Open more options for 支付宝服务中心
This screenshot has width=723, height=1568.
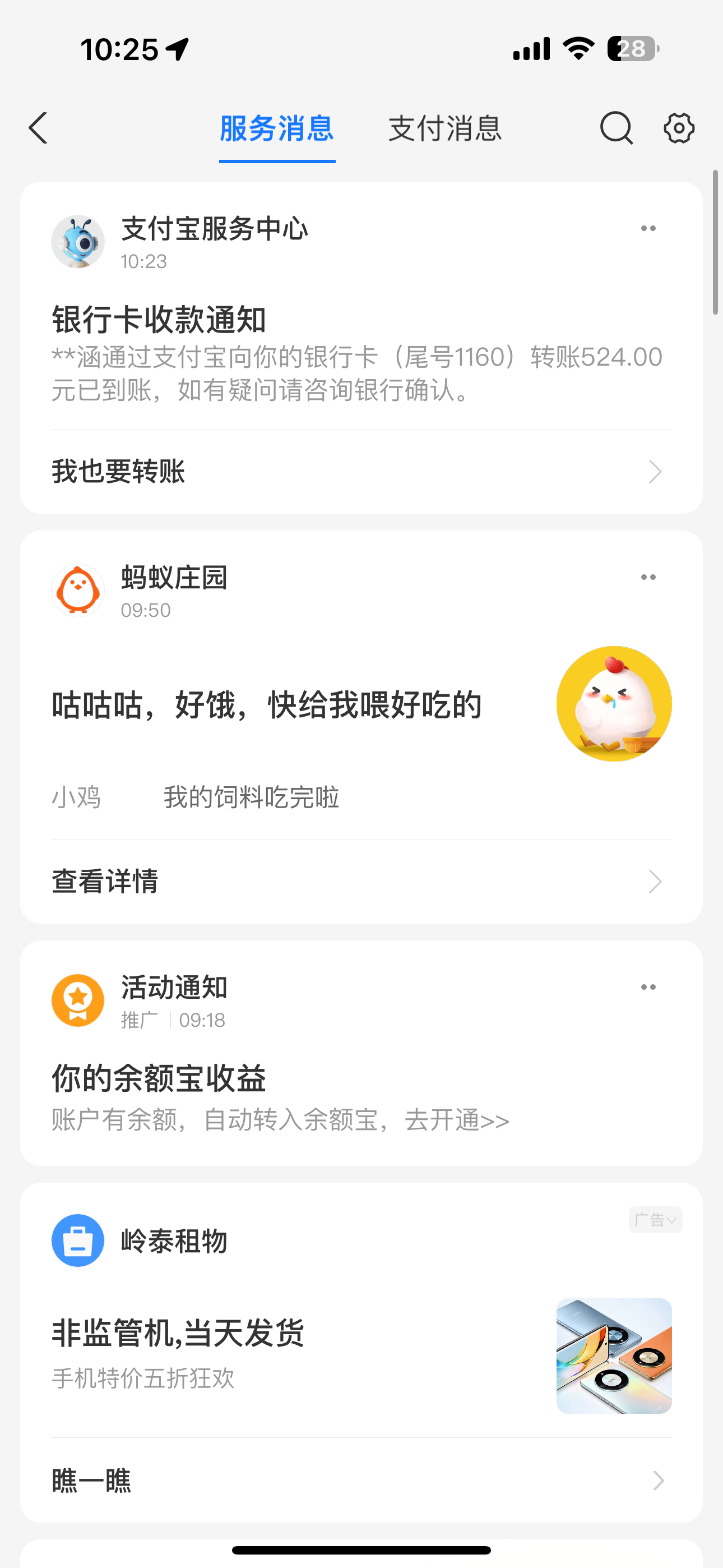648,228
